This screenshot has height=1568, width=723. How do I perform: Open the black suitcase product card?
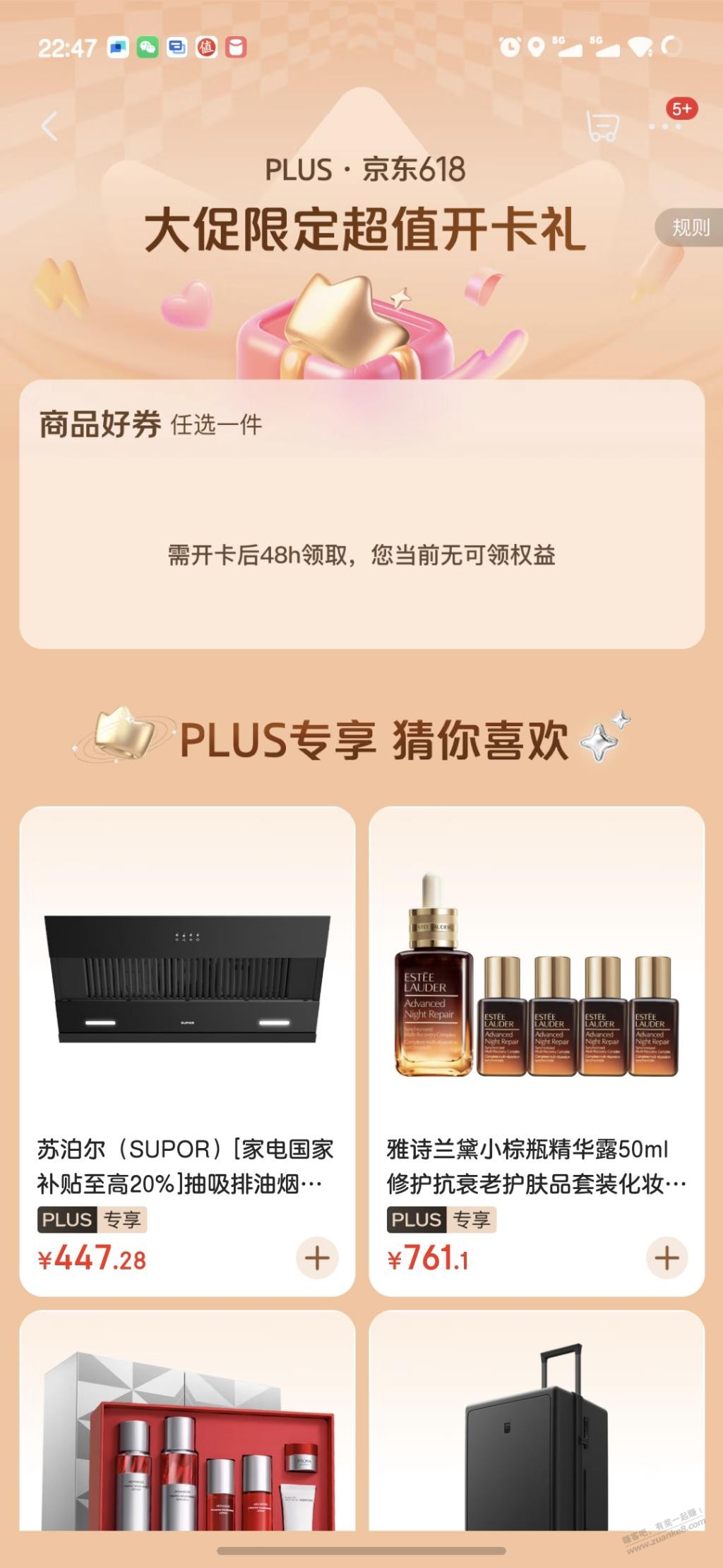pyautogui.click(x=537, y=1433)
